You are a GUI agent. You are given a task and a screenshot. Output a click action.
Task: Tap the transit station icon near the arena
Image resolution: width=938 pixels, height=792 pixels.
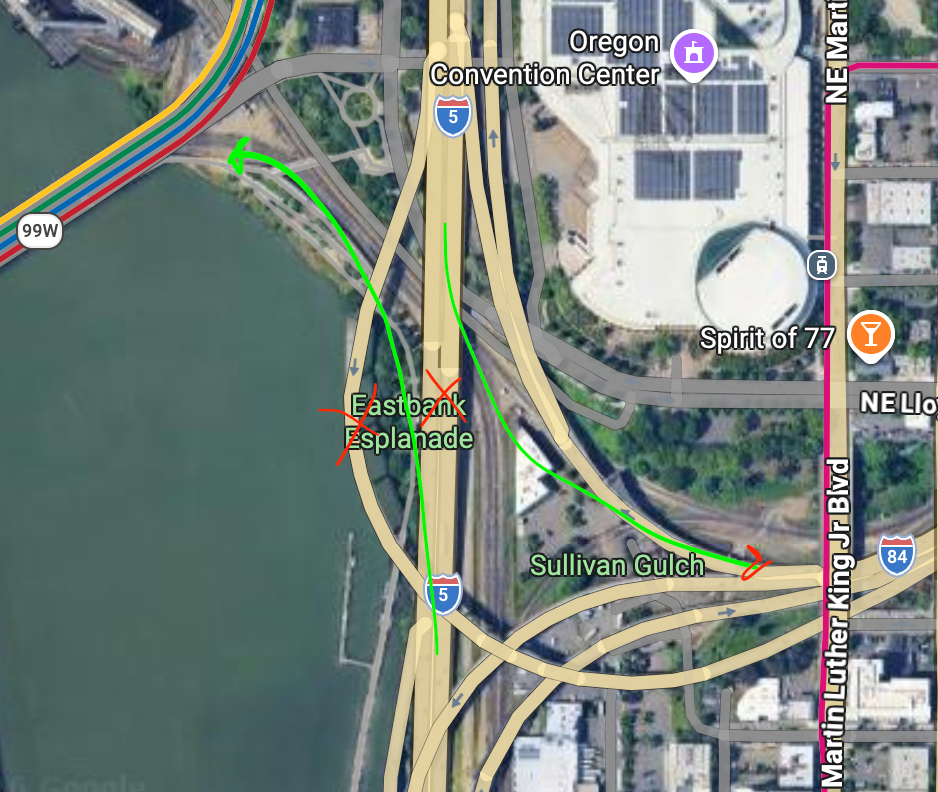[821, 264]
